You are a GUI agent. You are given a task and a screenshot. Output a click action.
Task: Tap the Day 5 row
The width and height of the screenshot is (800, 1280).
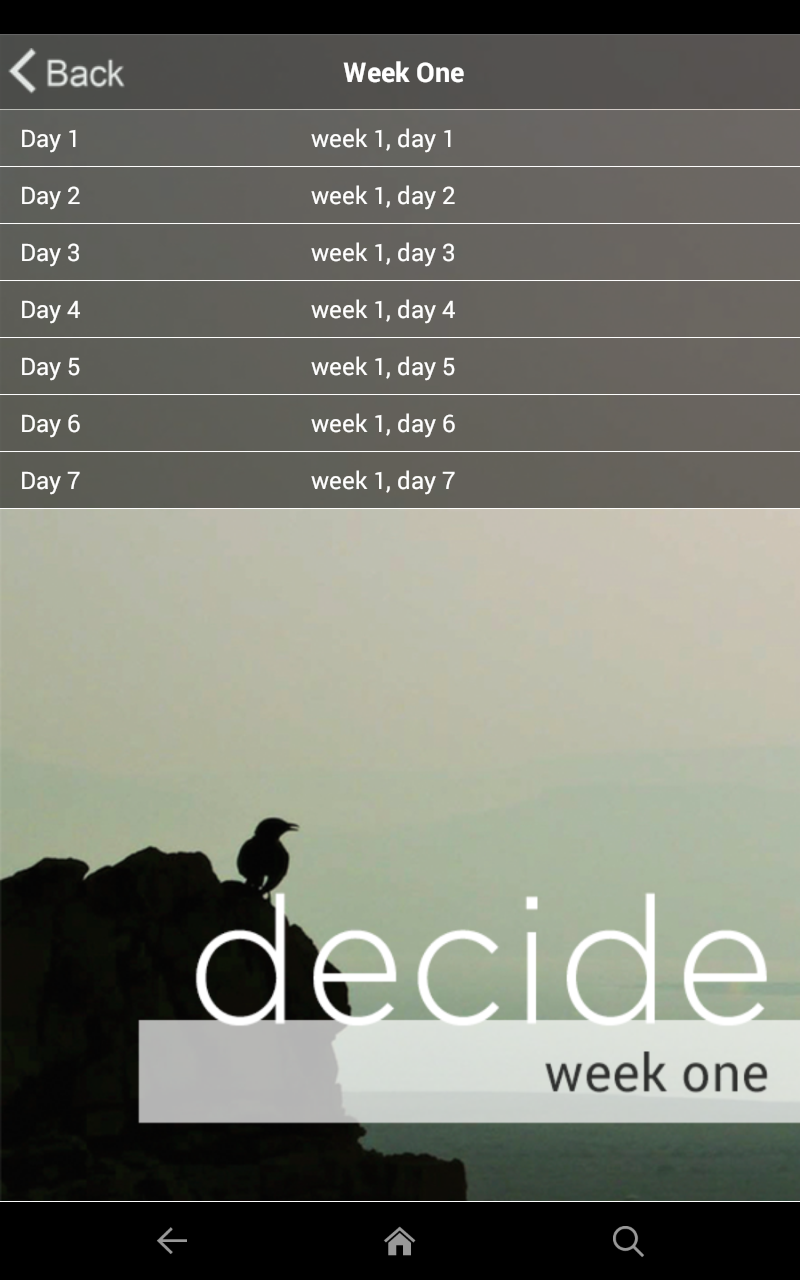click(x=400, y=367)
